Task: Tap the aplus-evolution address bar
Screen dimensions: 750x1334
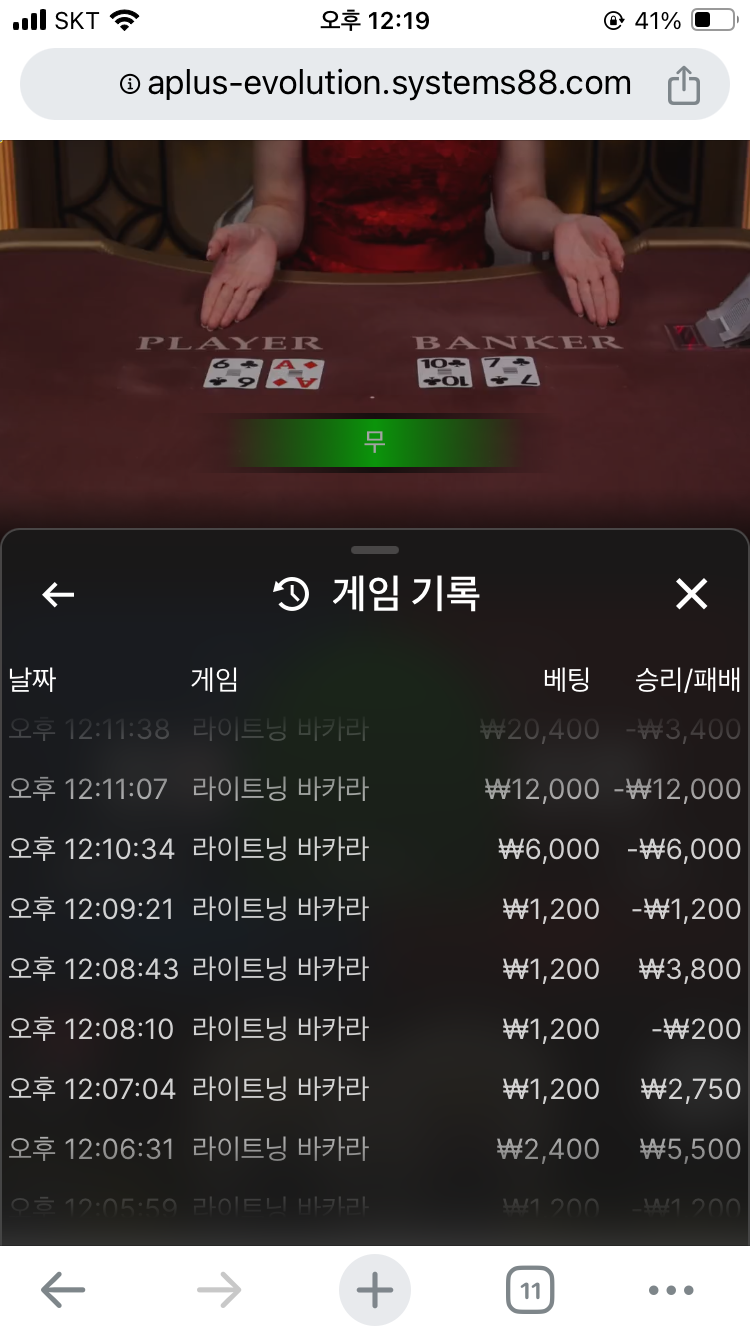Action: click(x=375, y=84)
